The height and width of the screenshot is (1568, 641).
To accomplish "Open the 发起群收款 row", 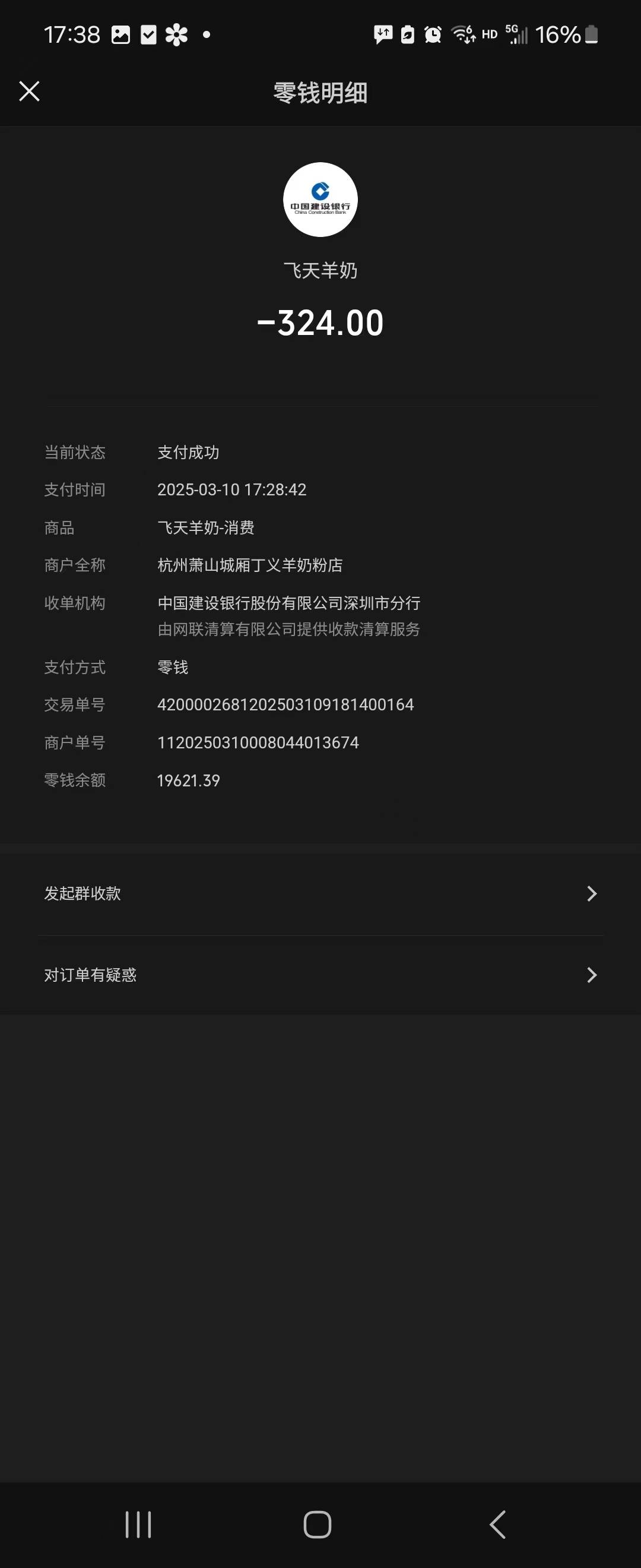I will tap(320, 893).
